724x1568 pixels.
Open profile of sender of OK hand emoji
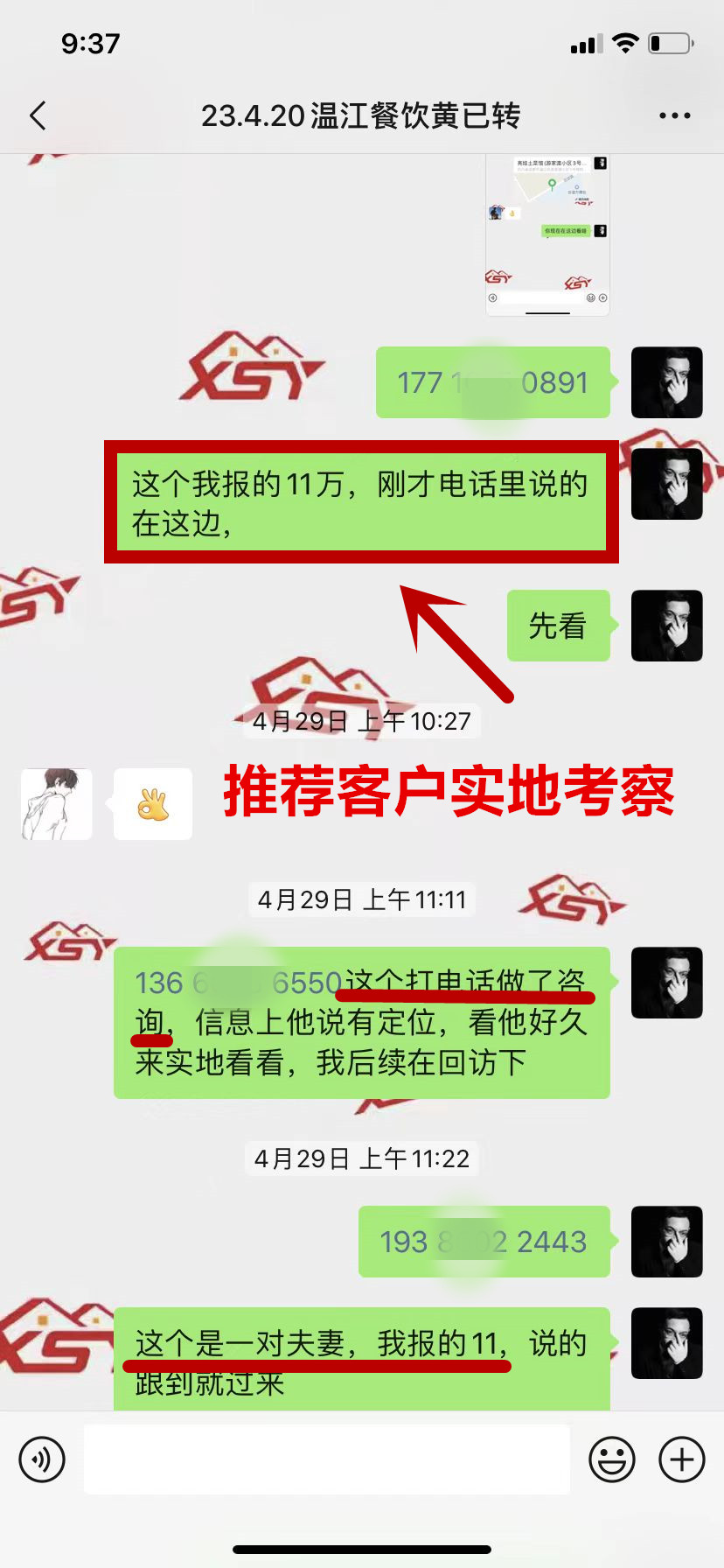point(57,804)
